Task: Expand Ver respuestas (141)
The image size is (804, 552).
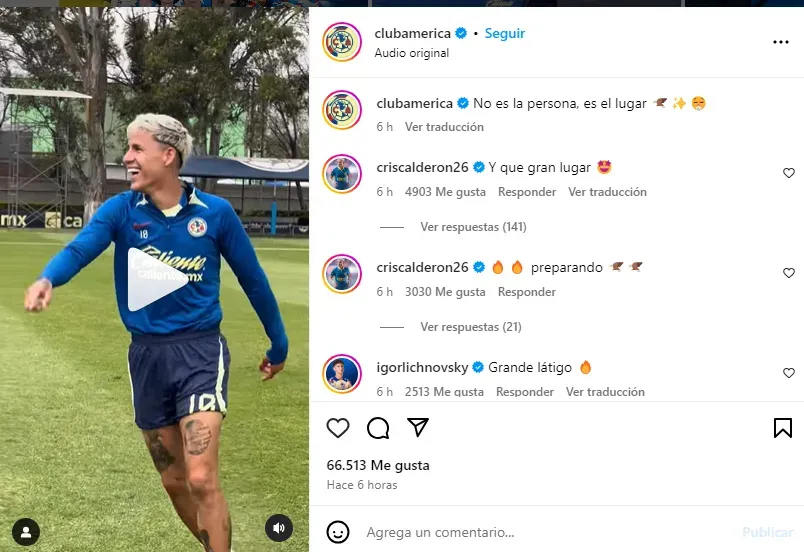Action: (x=473, y=227)
